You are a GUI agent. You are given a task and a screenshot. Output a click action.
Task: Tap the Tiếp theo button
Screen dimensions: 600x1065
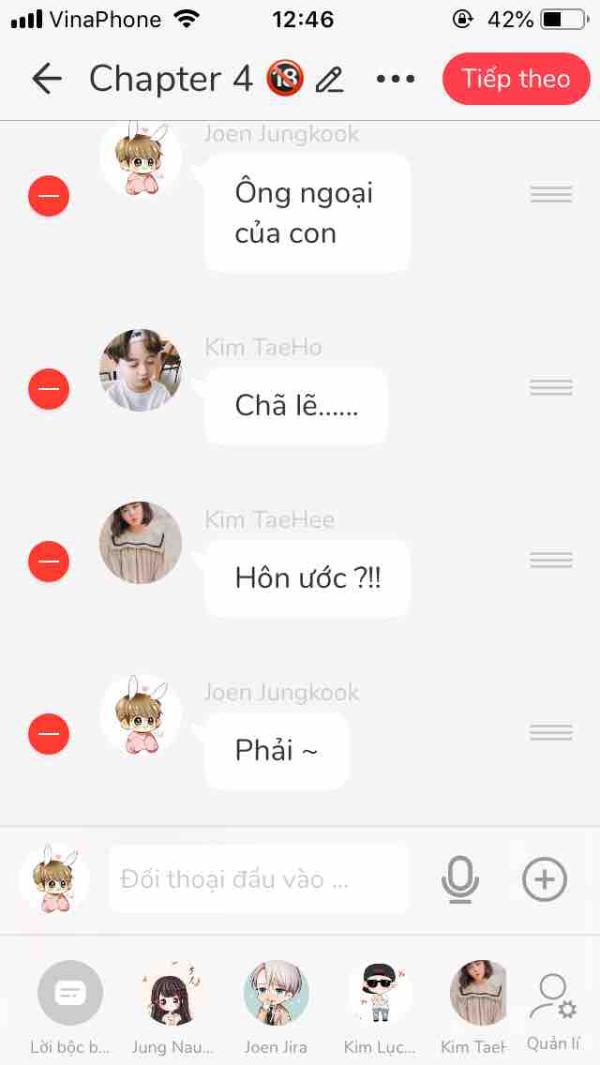516,79
